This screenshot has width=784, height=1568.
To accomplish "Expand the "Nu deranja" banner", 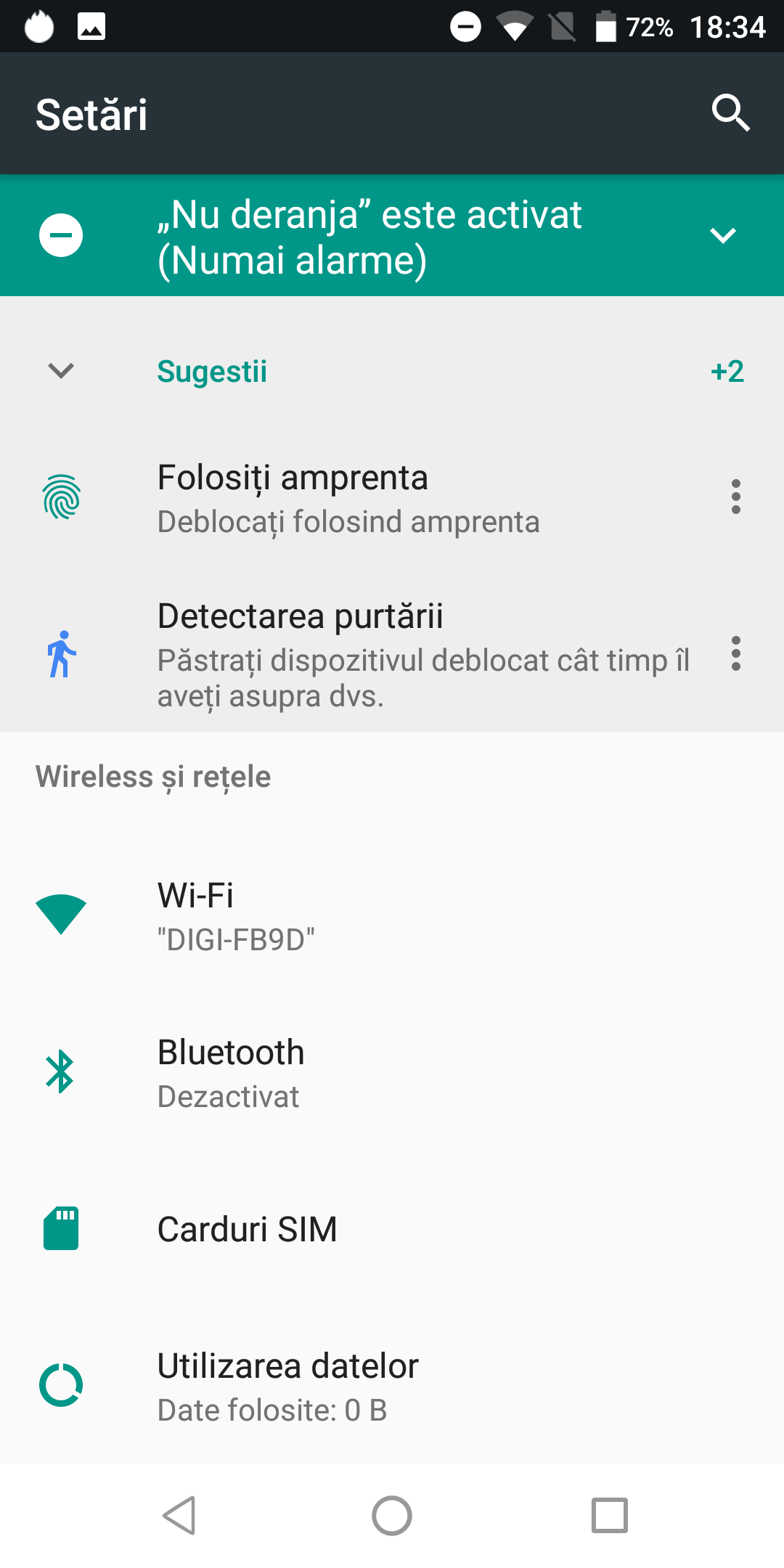I will tap(723, 235).
